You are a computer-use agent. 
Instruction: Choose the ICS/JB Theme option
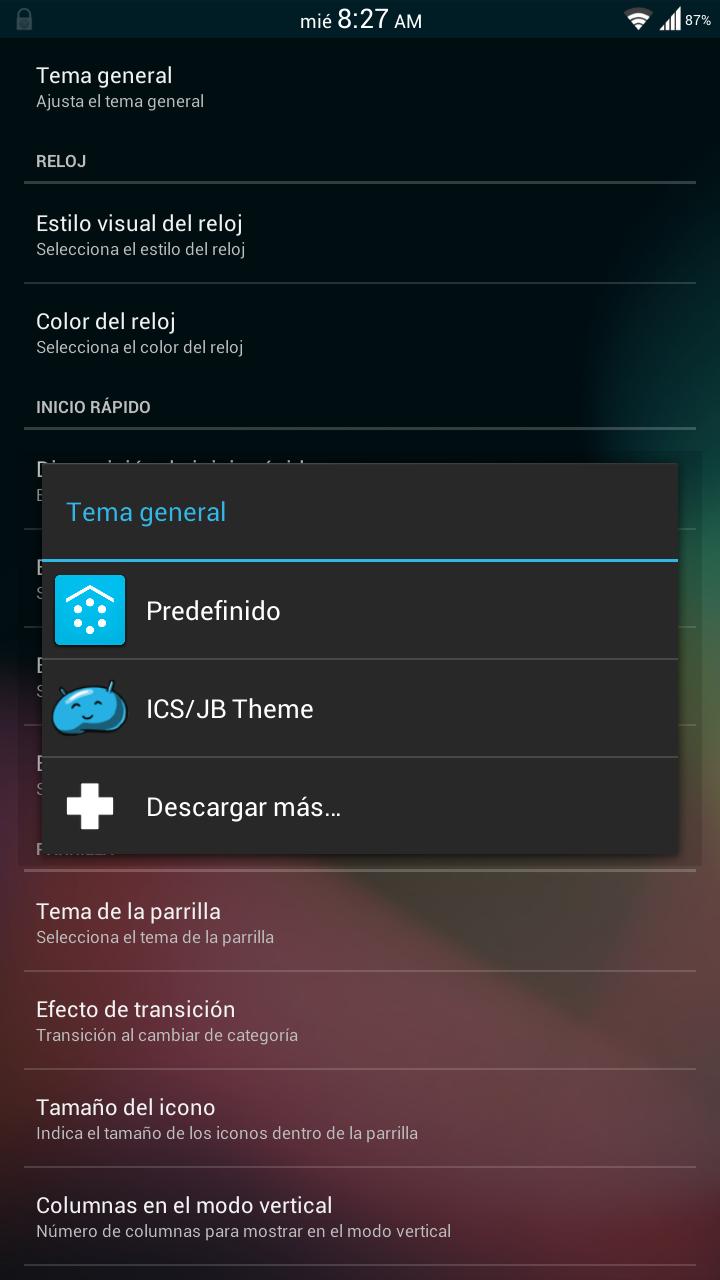360,709
